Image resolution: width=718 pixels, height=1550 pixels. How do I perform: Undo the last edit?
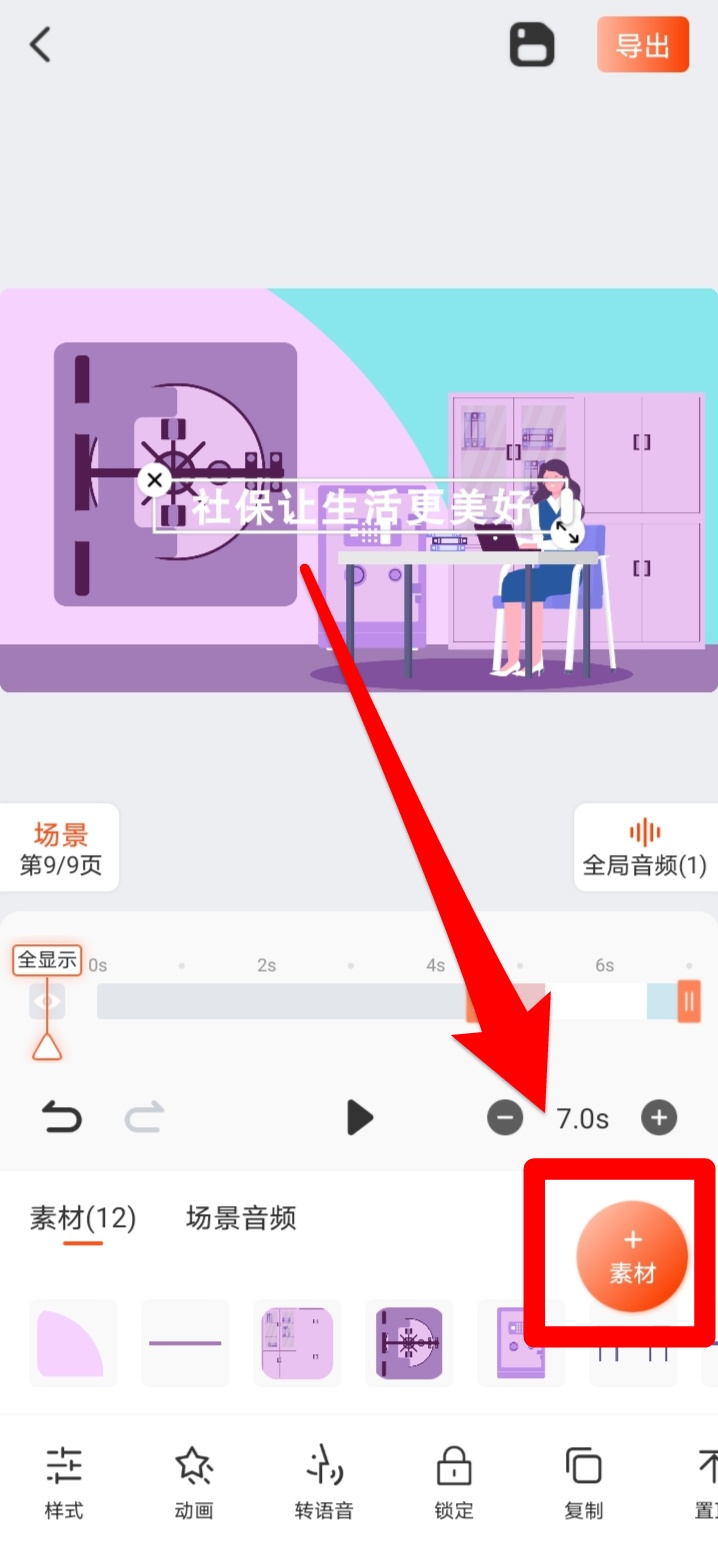(62, 1117)
